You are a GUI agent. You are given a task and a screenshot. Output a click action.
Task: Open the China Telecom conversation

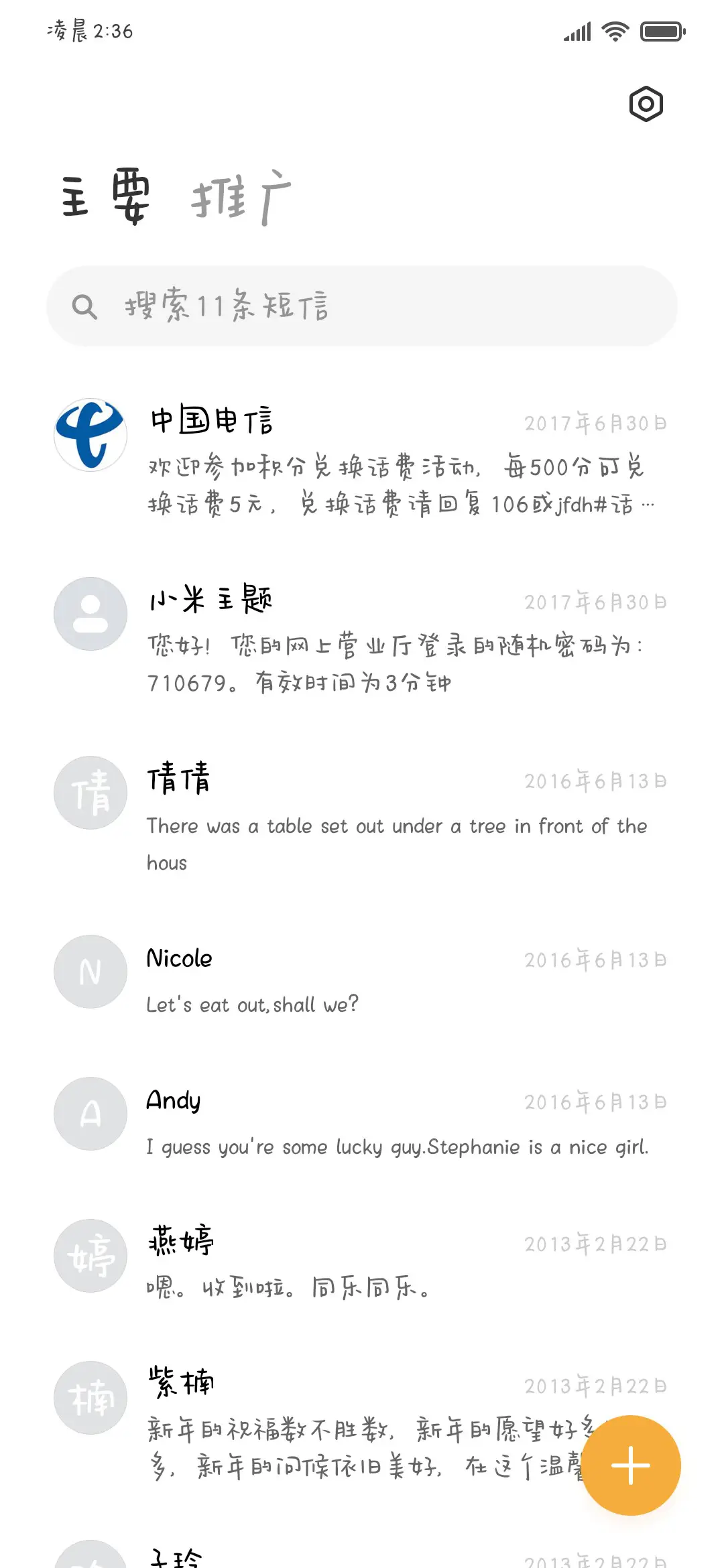362,462
